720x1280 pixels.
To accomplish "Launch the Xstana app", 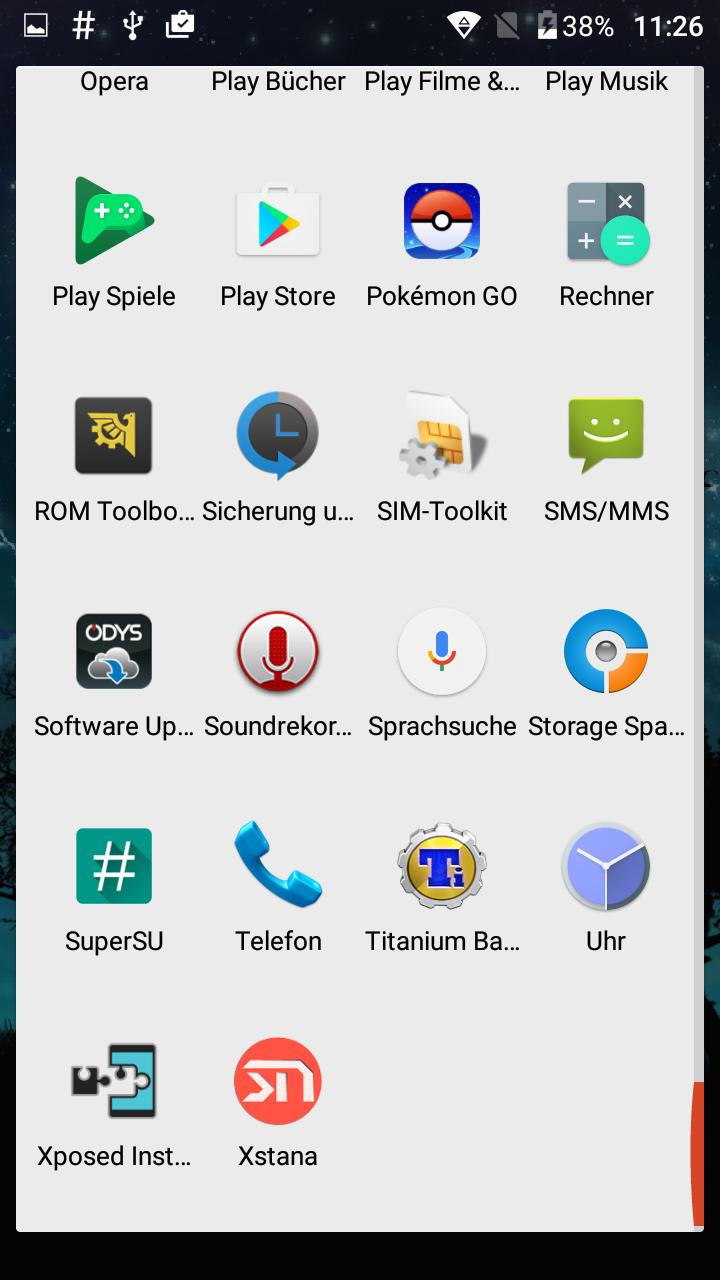I will click(x=278, y=1082).
